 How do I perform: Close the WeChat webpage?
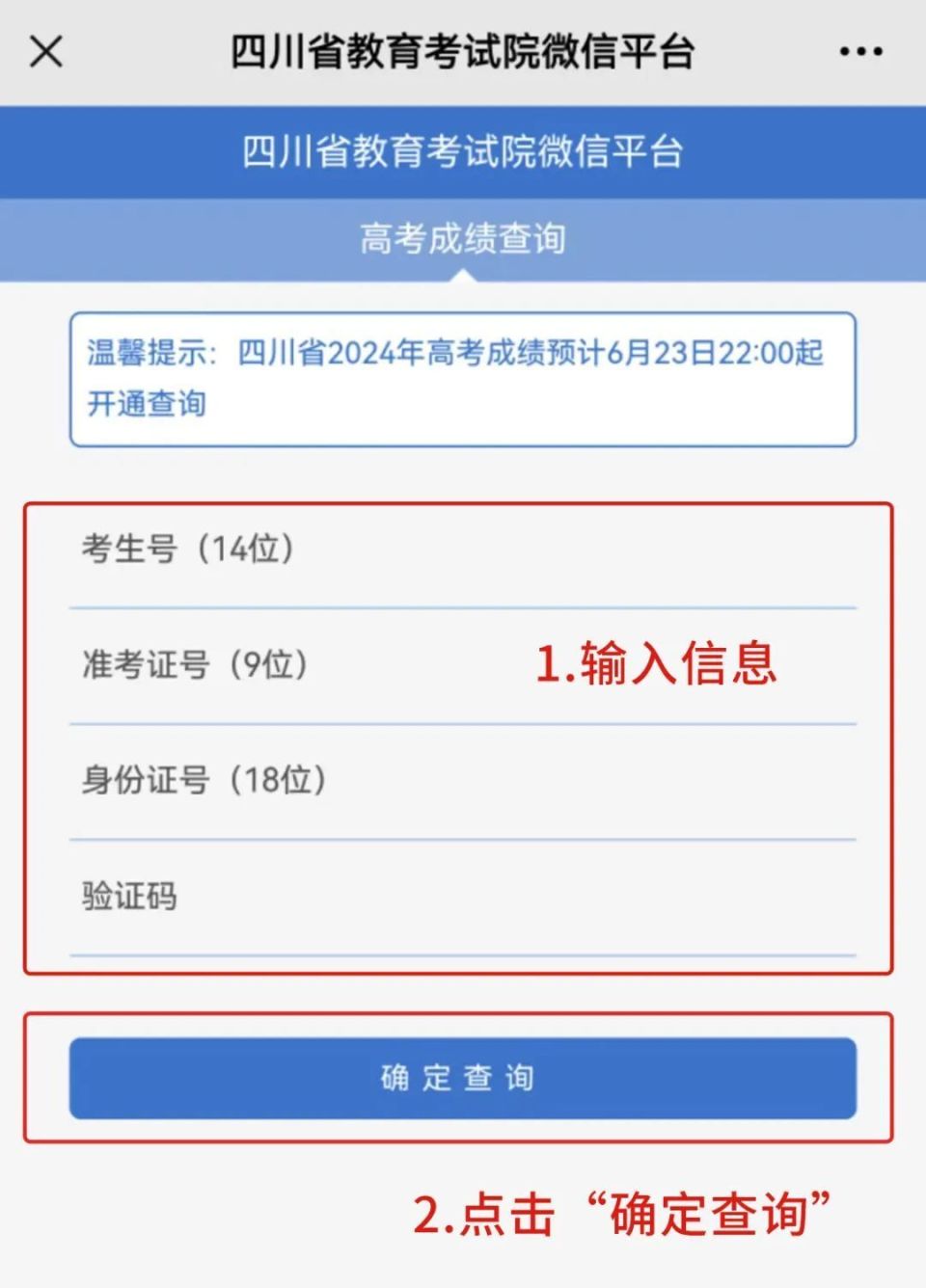[45, 52]
